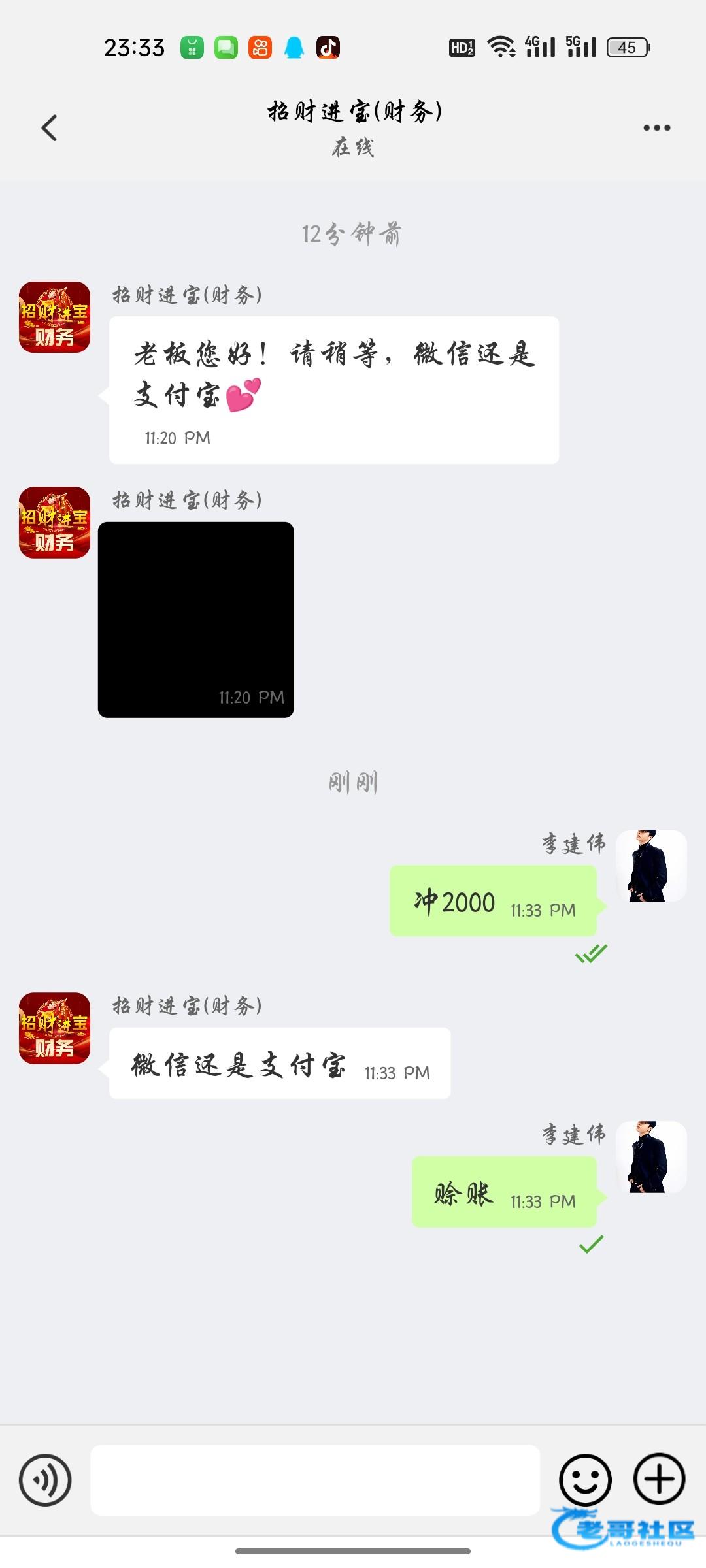The height and width of the screenshot is (1568, 706).
Task: Go back from the chat
Action: point(49,127)
